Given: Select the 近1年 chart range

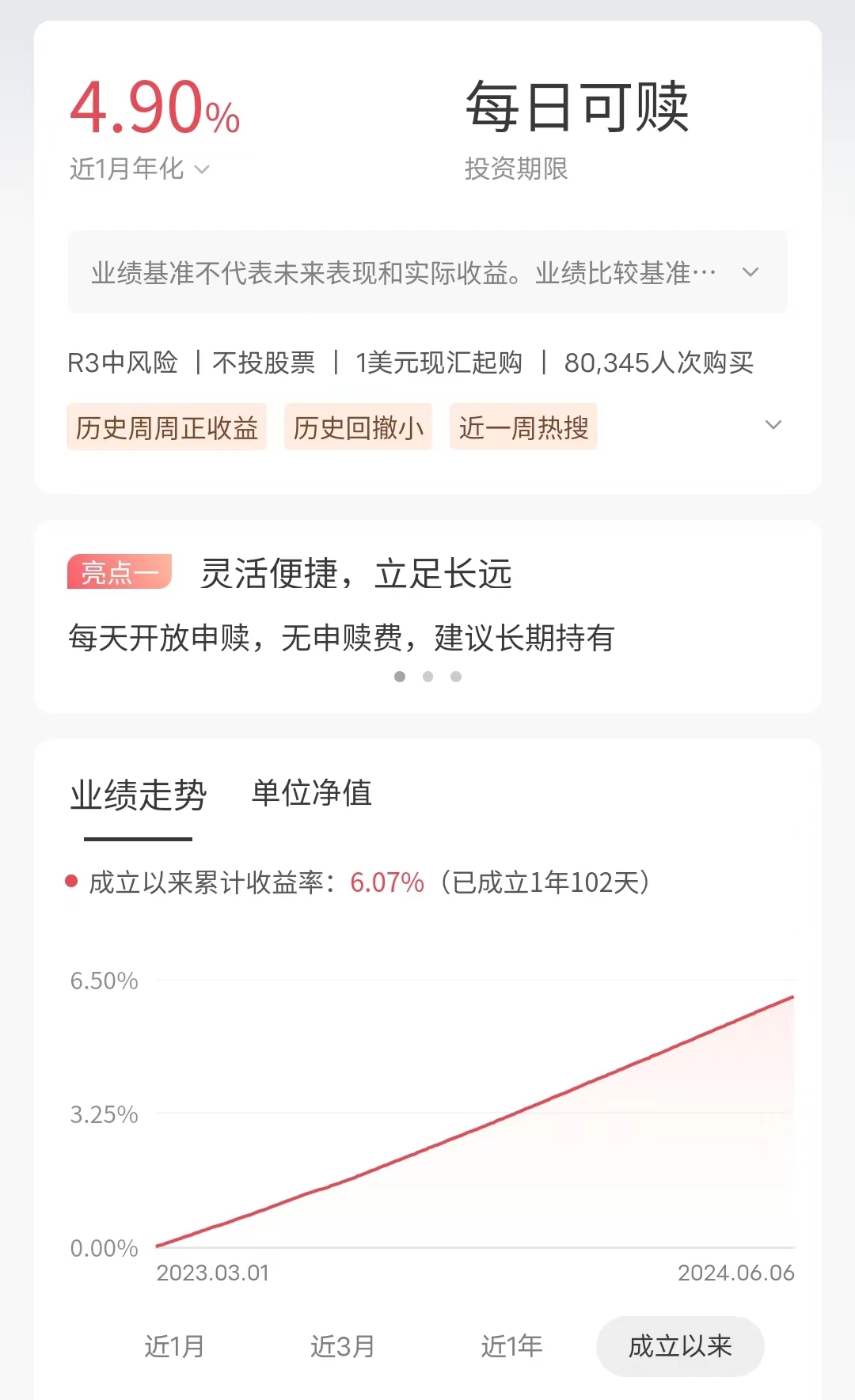Looking at the screenshot, I should tap(511, 1346).
